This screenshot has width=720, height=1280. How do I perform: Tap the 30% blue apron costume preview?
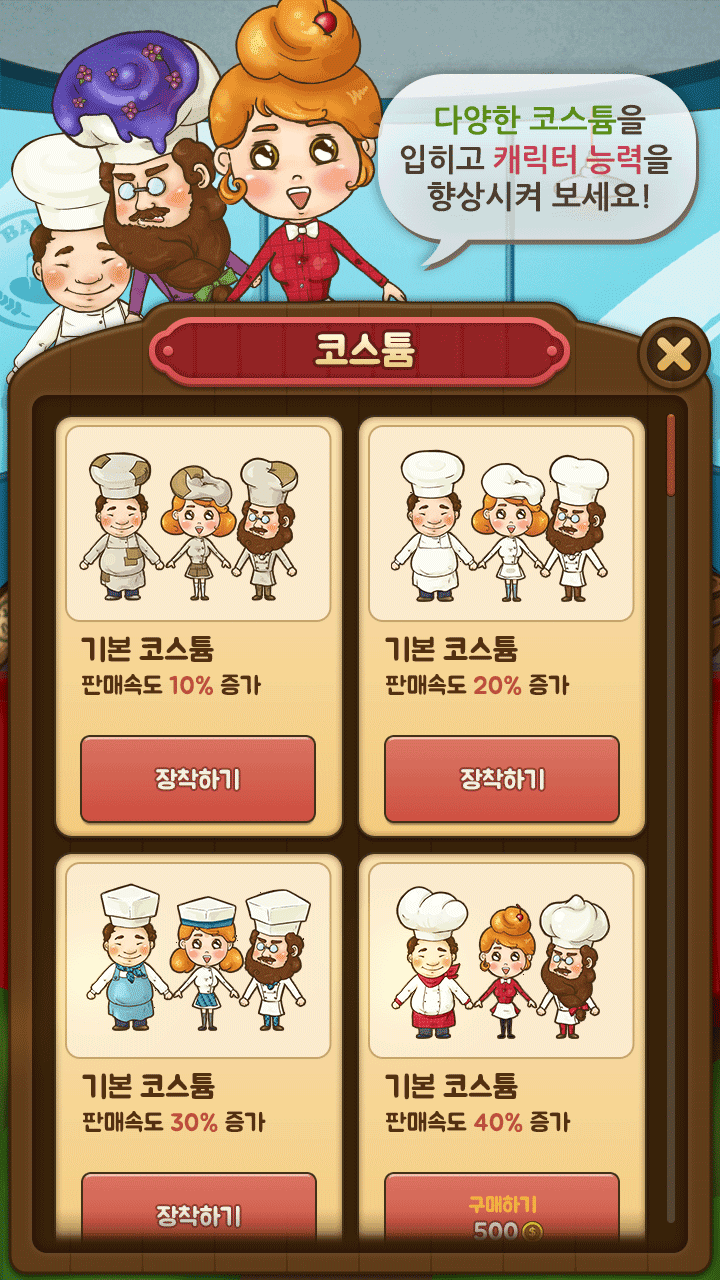point(200,965)
